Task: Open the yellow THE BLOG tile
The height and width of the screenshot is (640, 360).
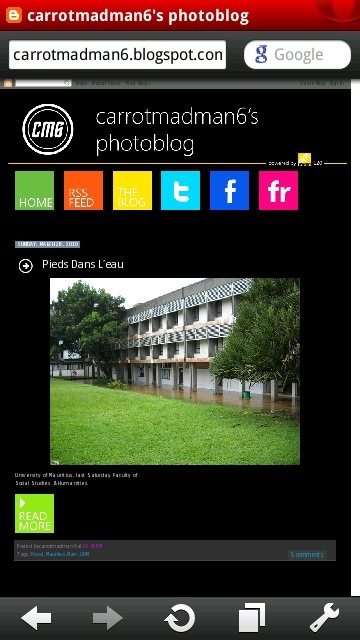Action: tap(132, 190)
